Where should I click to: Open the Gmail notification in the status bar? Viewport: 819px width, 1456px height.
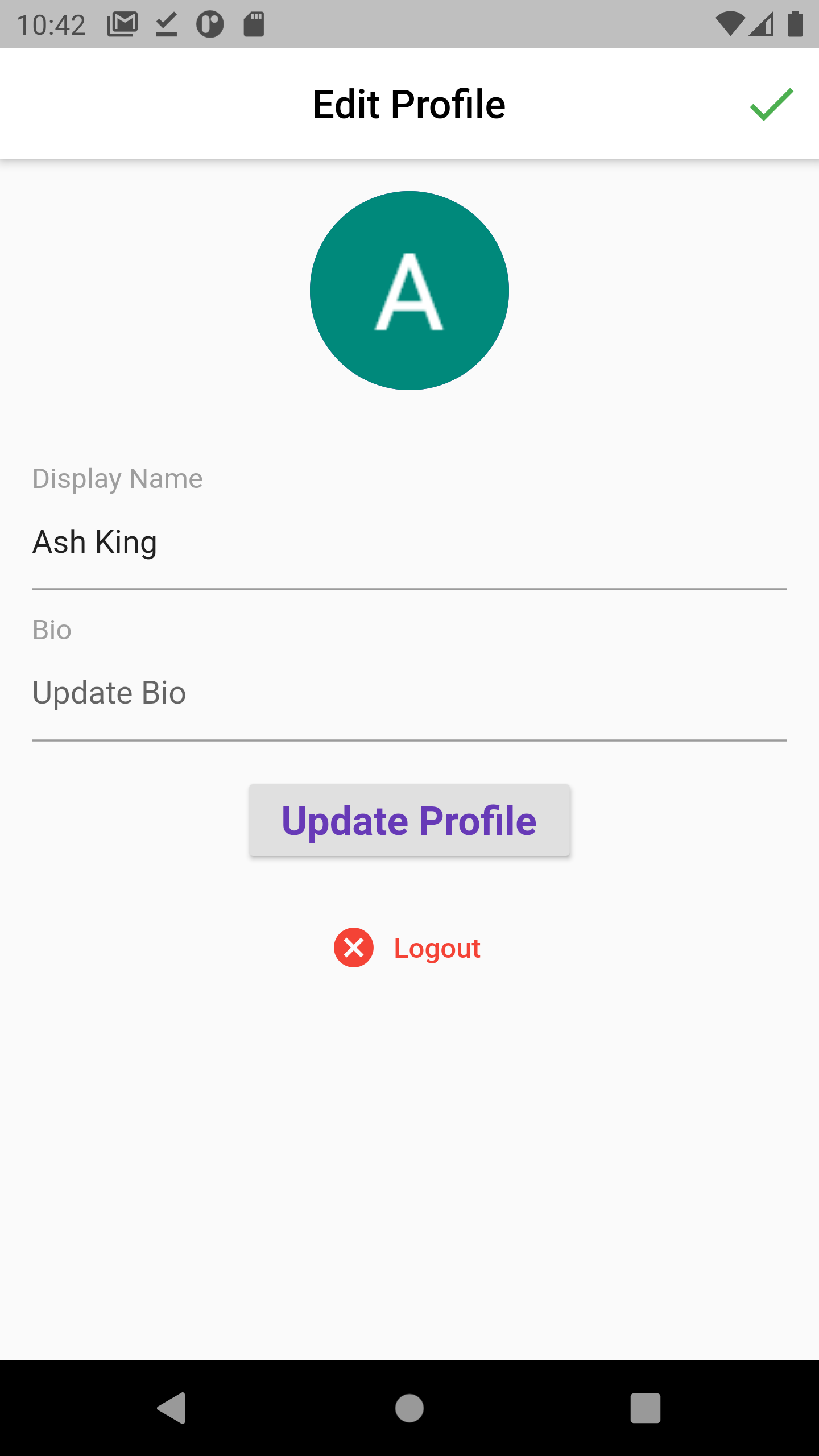(x=121, y=23)
